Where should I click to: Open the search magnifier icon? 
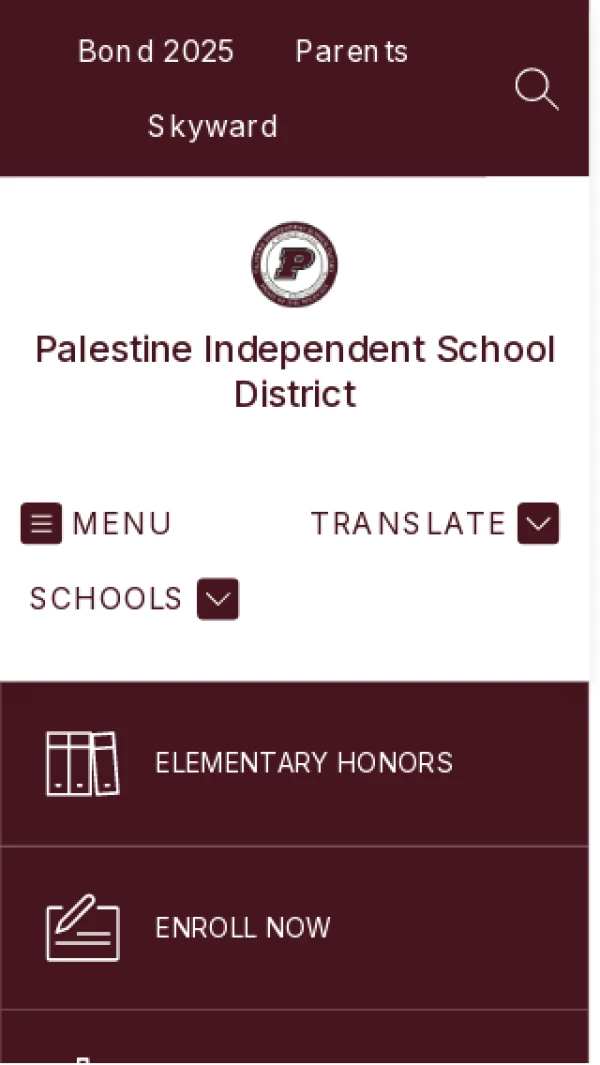[x=535, y=89]
